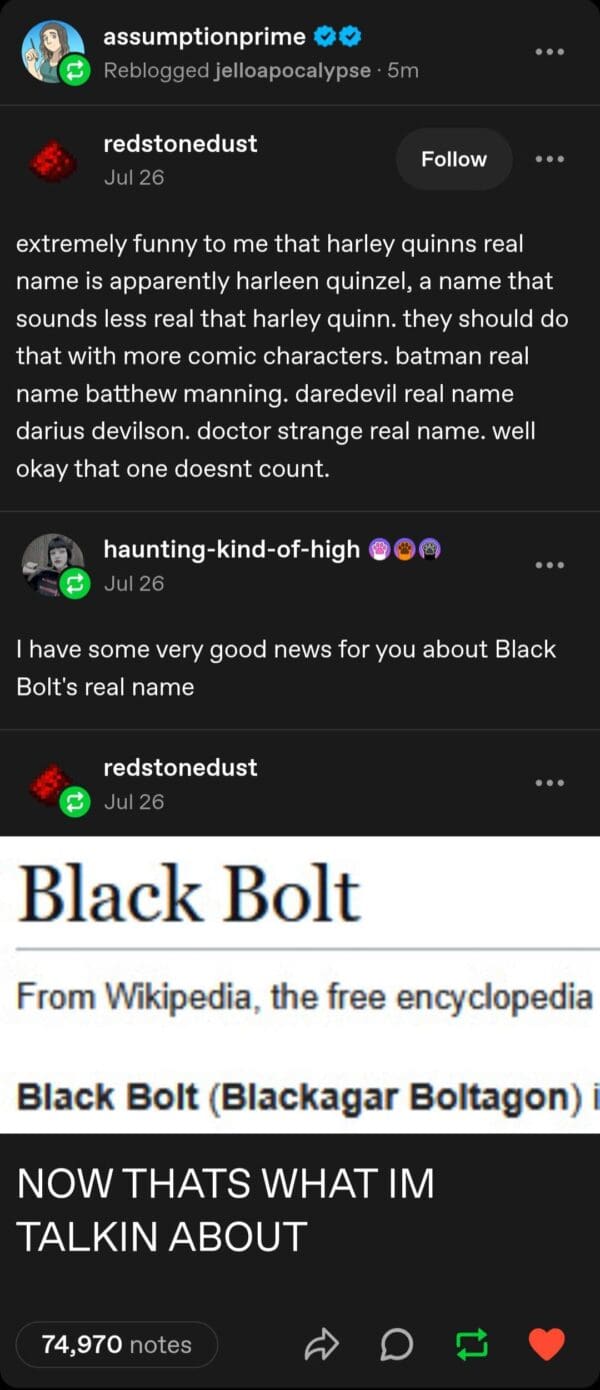Viewport: 600px width, 1390px height.
Task: View the Black Bolt Wikipedia screenshot
Action: [x=300, y=984]
